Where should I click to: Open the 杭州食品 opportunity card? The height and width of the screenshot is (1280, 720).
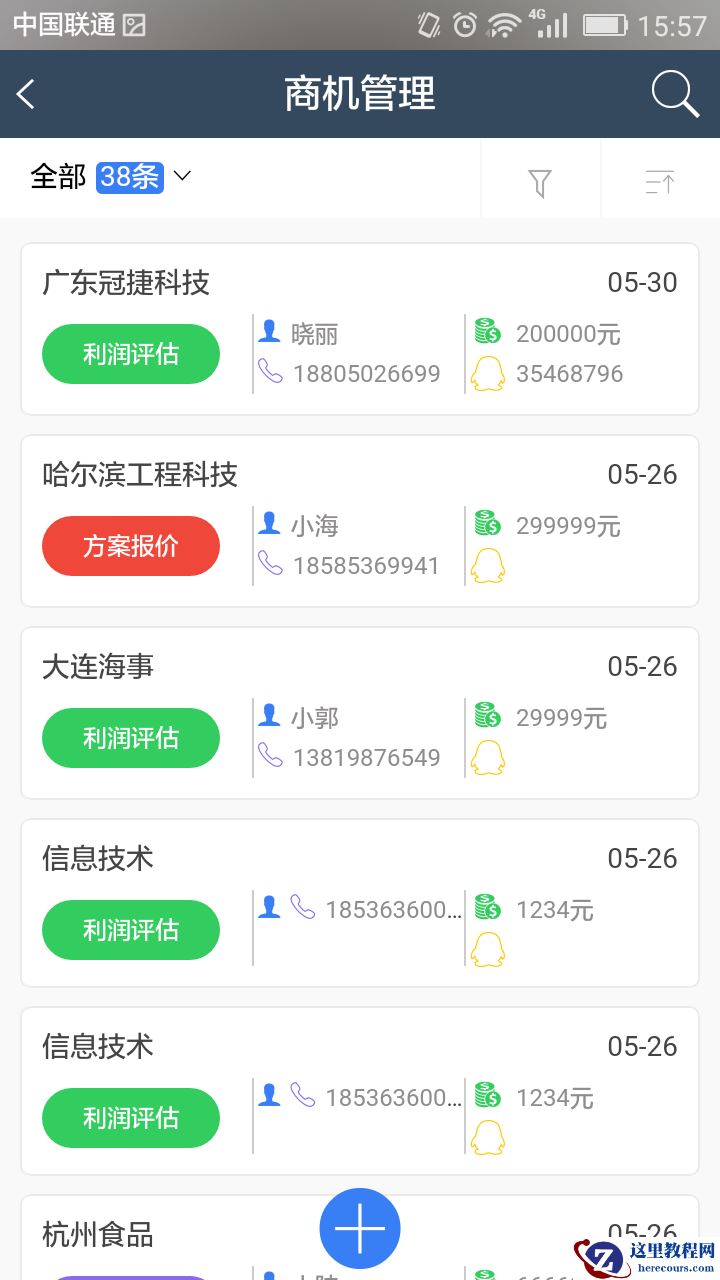pos(98,1235)
